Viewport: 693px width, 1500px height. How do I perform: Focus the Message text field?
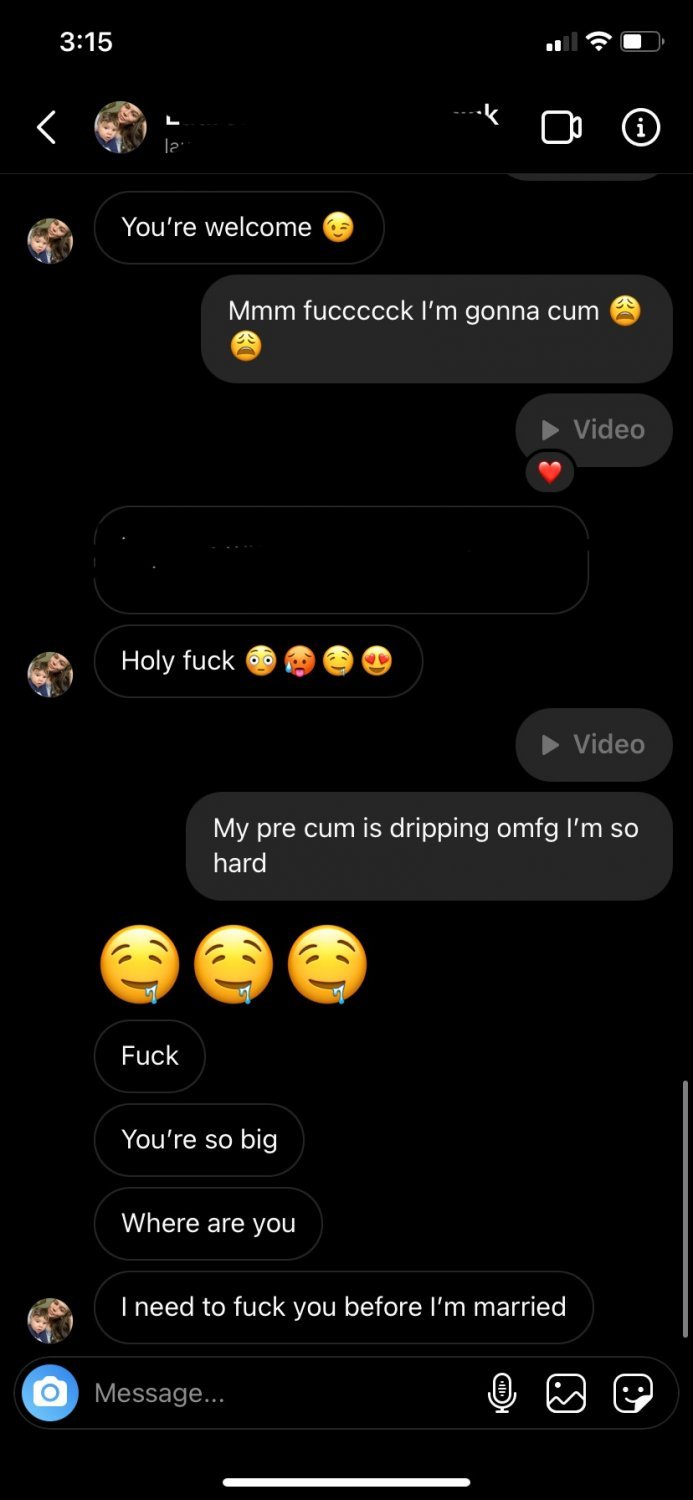click(x=280, y=1393)
